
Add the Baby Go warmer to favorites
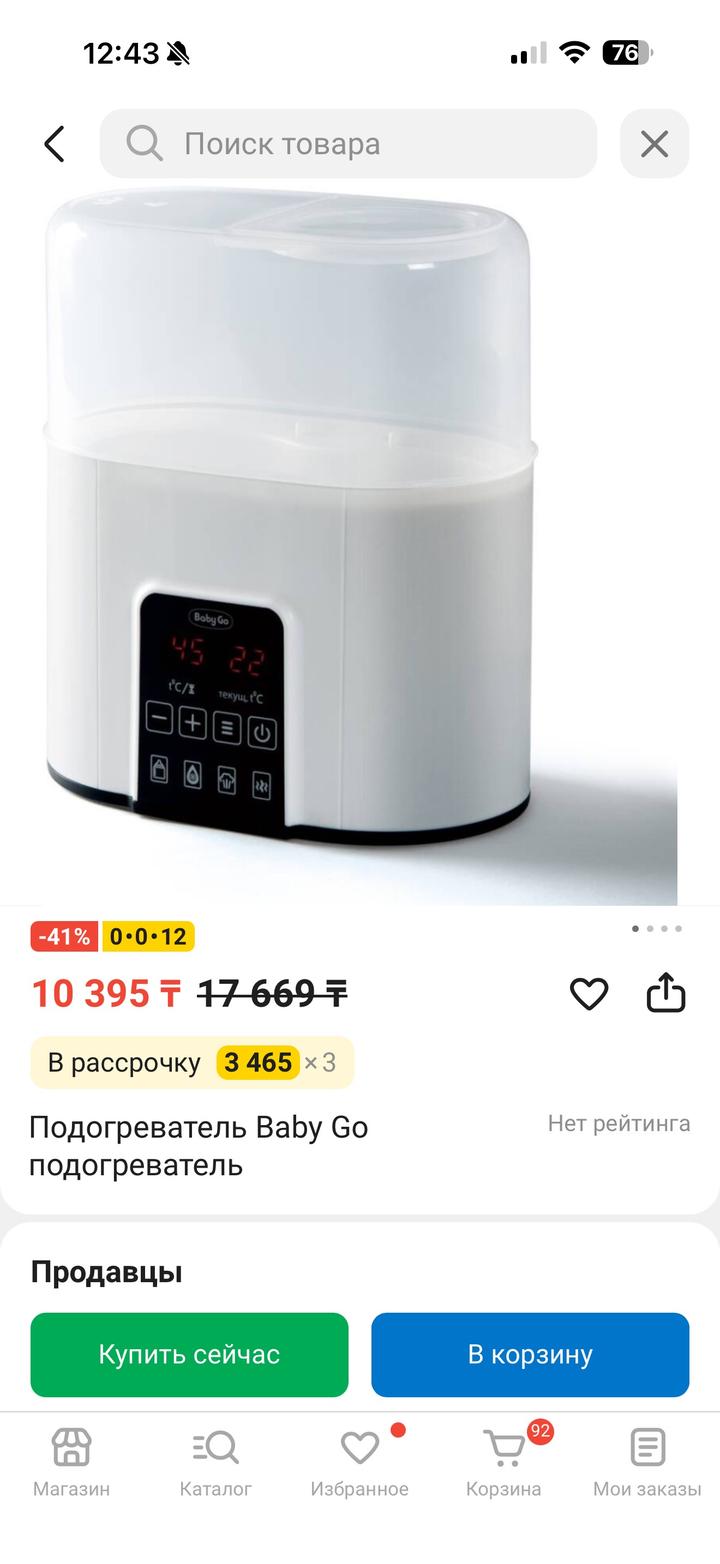[589, 994]
